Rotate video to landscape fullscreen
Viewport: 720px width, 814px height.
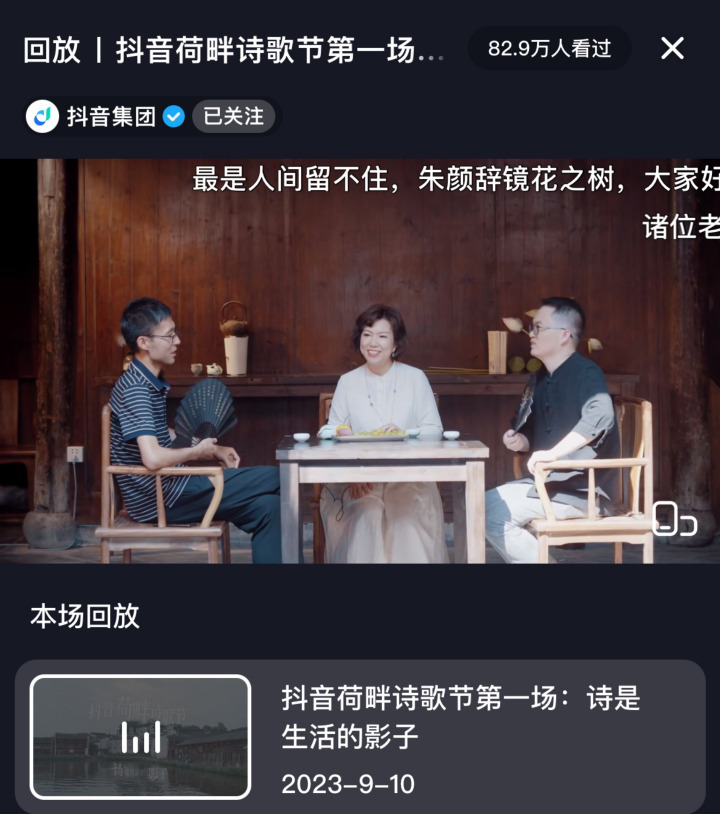coord(674,519)
